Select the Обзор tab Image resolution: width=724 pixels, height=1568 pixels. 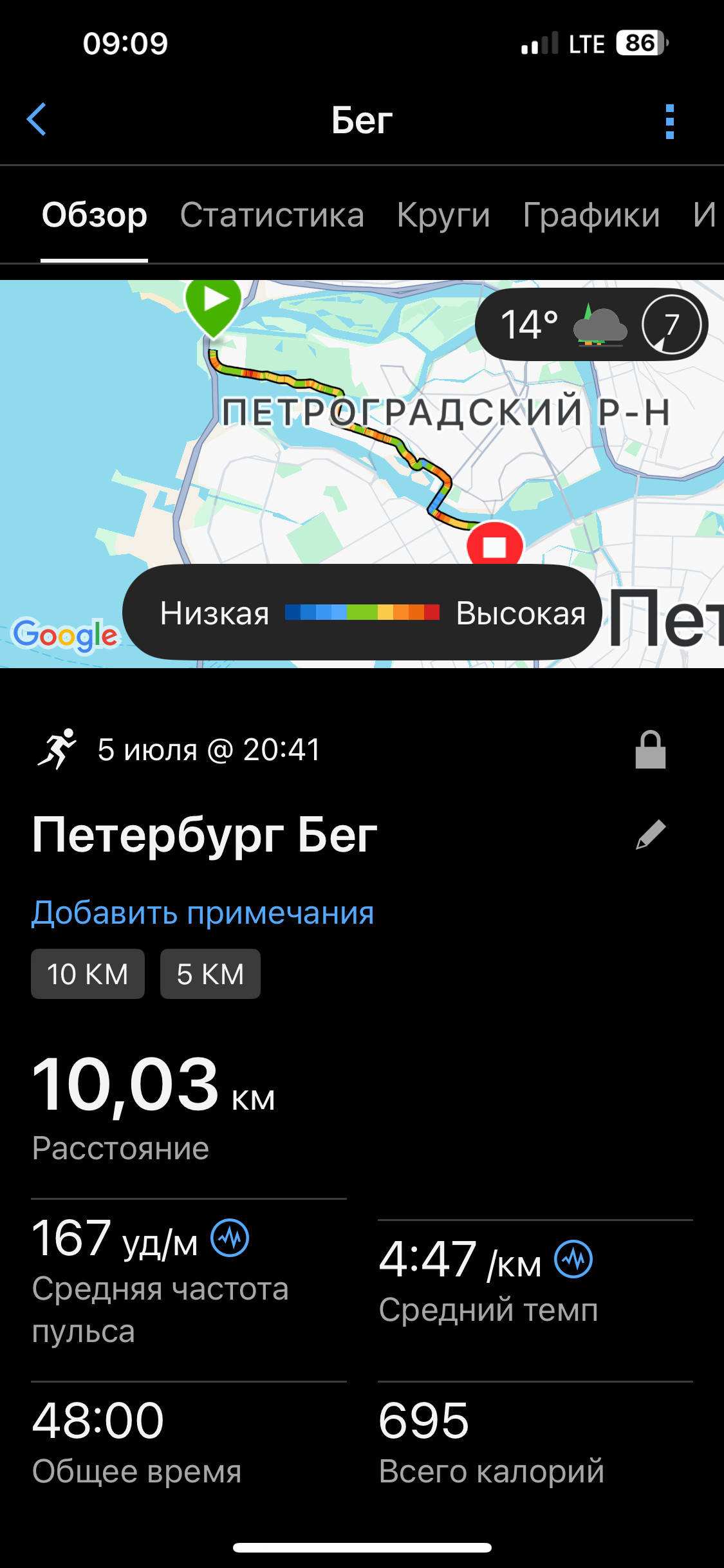coord(95,215)
